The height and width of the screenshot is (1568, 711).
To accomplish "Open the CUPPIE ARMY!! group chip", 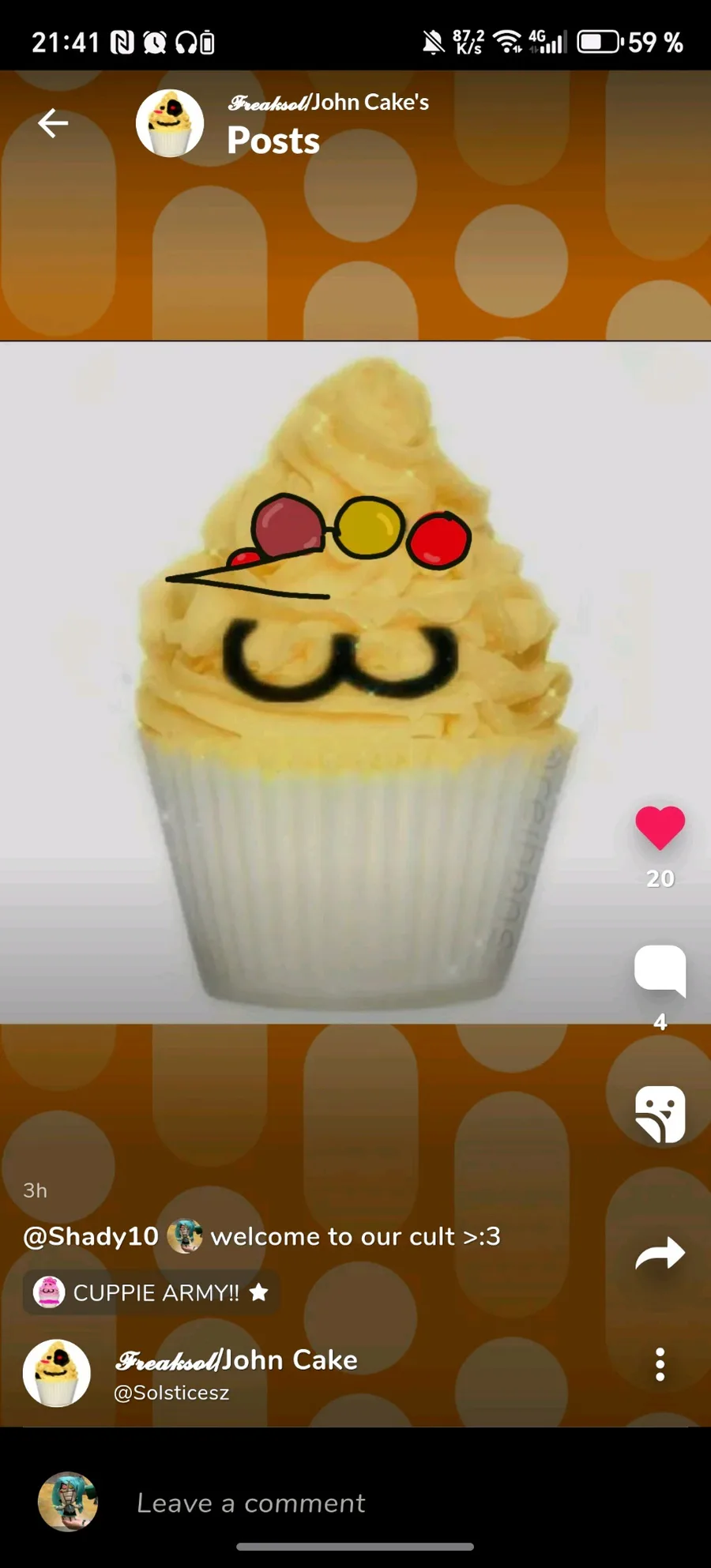I will pos(151,1292).
